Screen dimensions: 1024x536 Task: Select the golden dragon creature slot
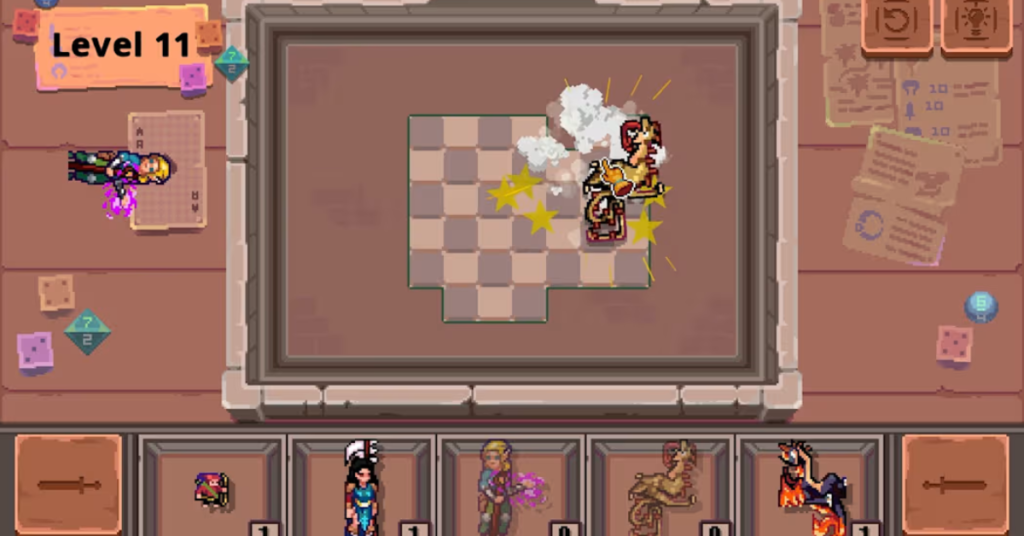(x=660, y=489)
